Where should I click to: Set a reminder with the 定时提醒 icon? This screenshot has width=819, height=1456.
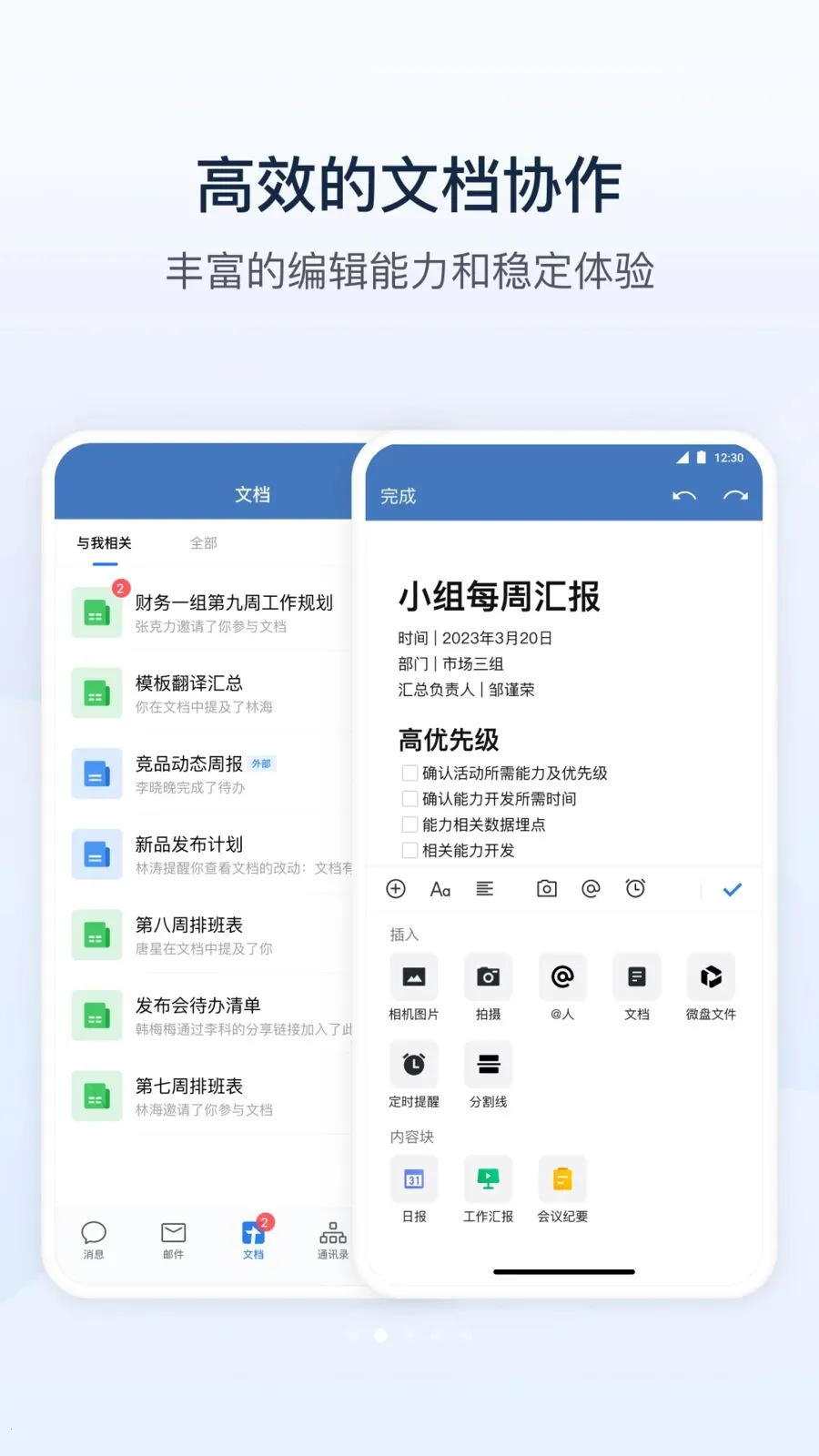[413, 1065]
